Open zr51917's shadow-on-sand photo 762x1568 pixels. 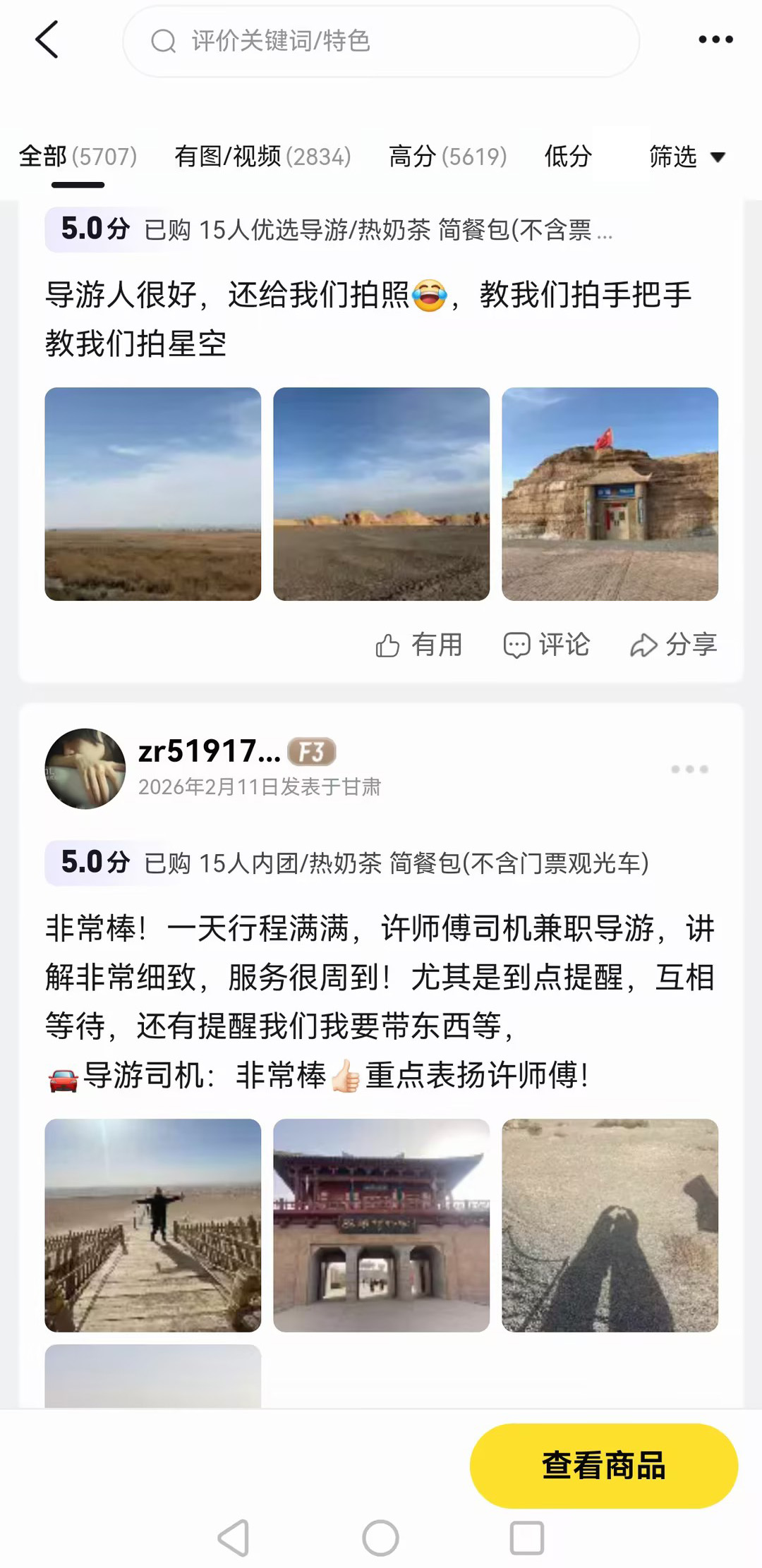click(610, 1225)
